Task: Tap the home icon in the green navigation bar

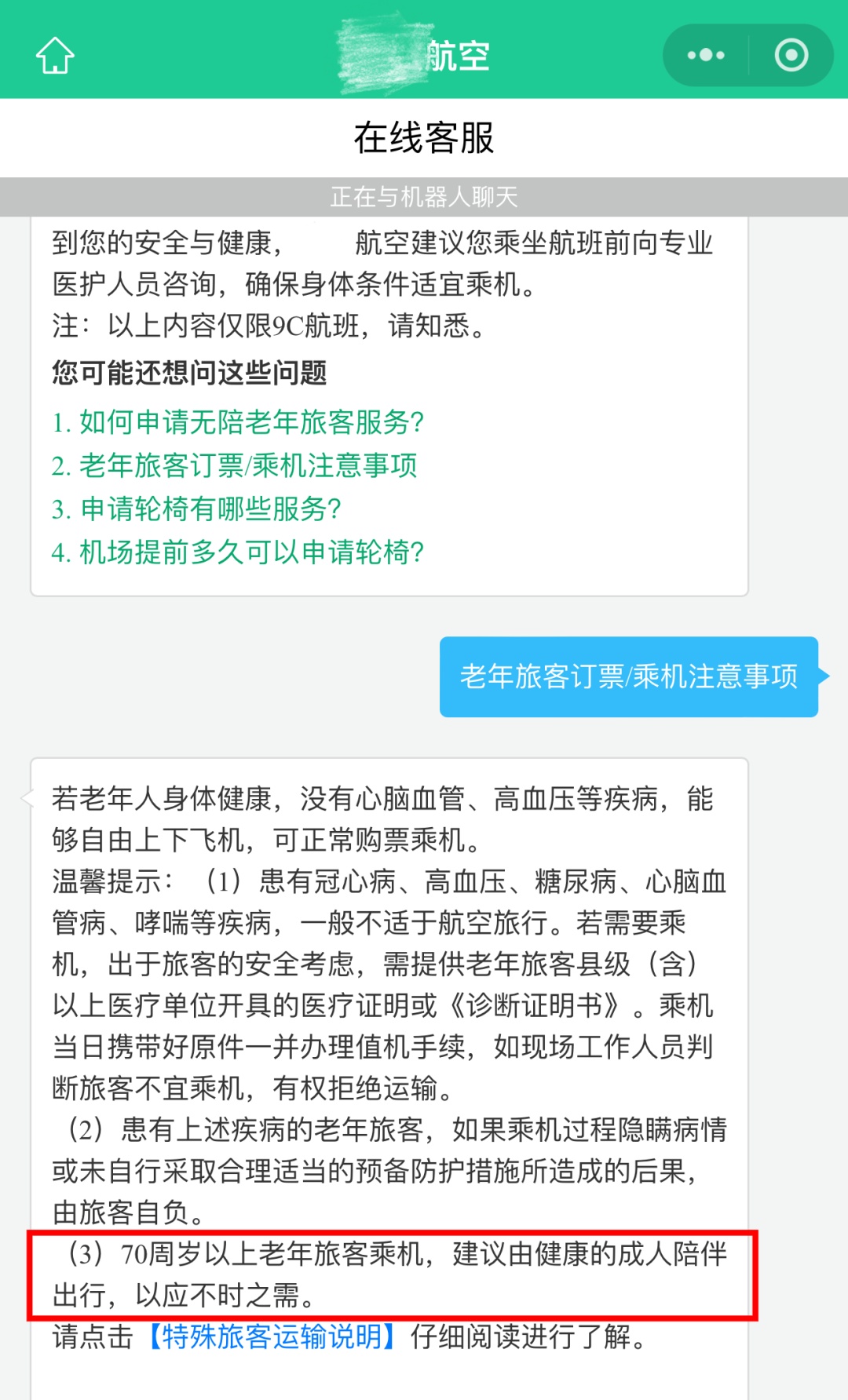Action: 55,53
